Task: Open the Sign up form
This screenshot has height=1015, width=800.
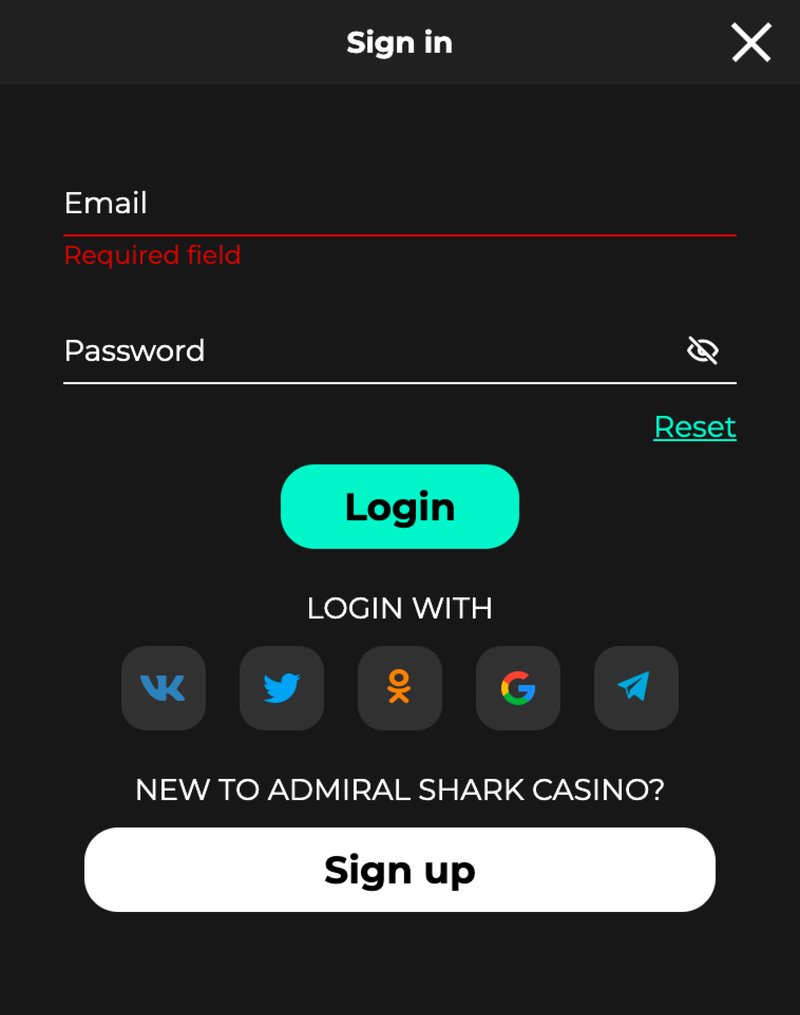Action: pos(399,869)
